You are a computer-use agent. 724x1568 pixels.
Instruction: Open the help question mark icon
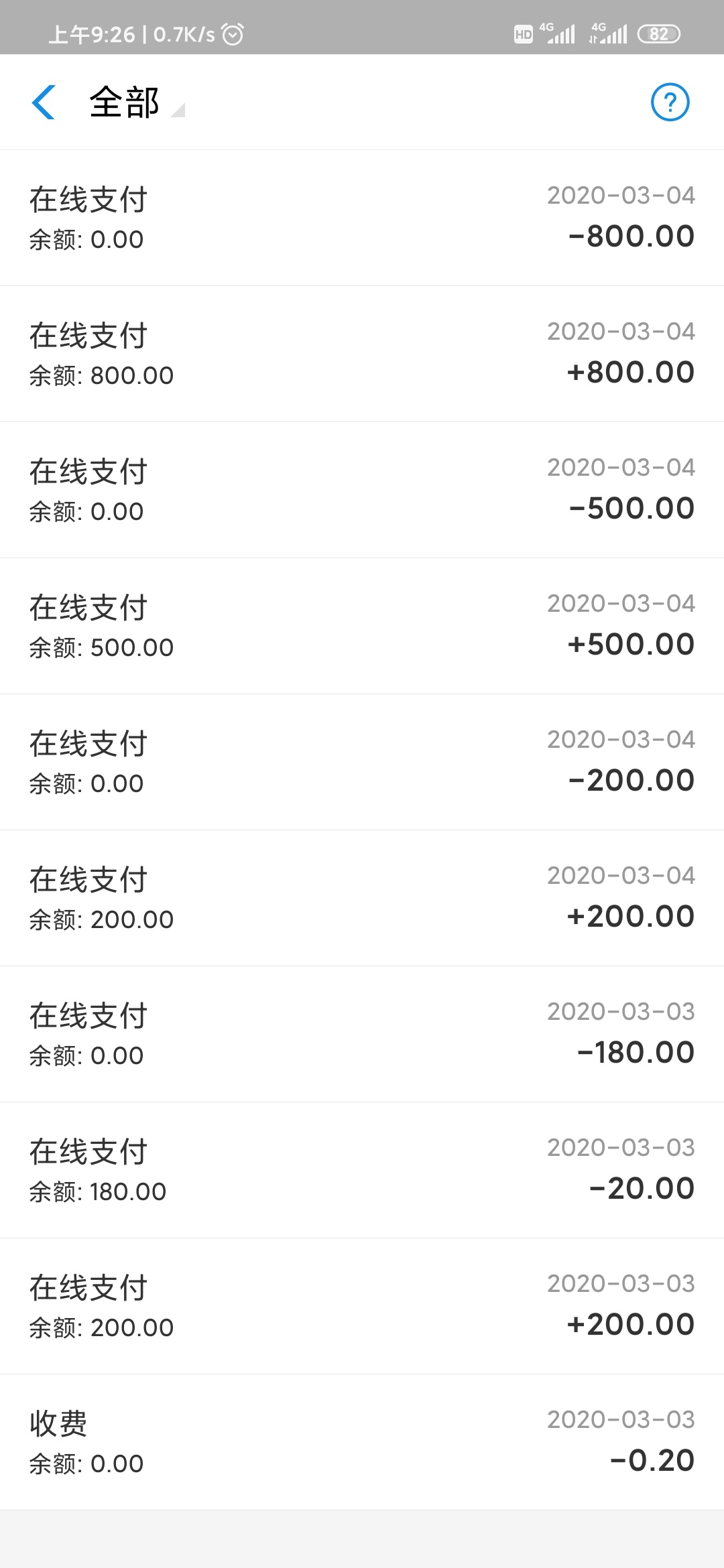pos(670,103)
